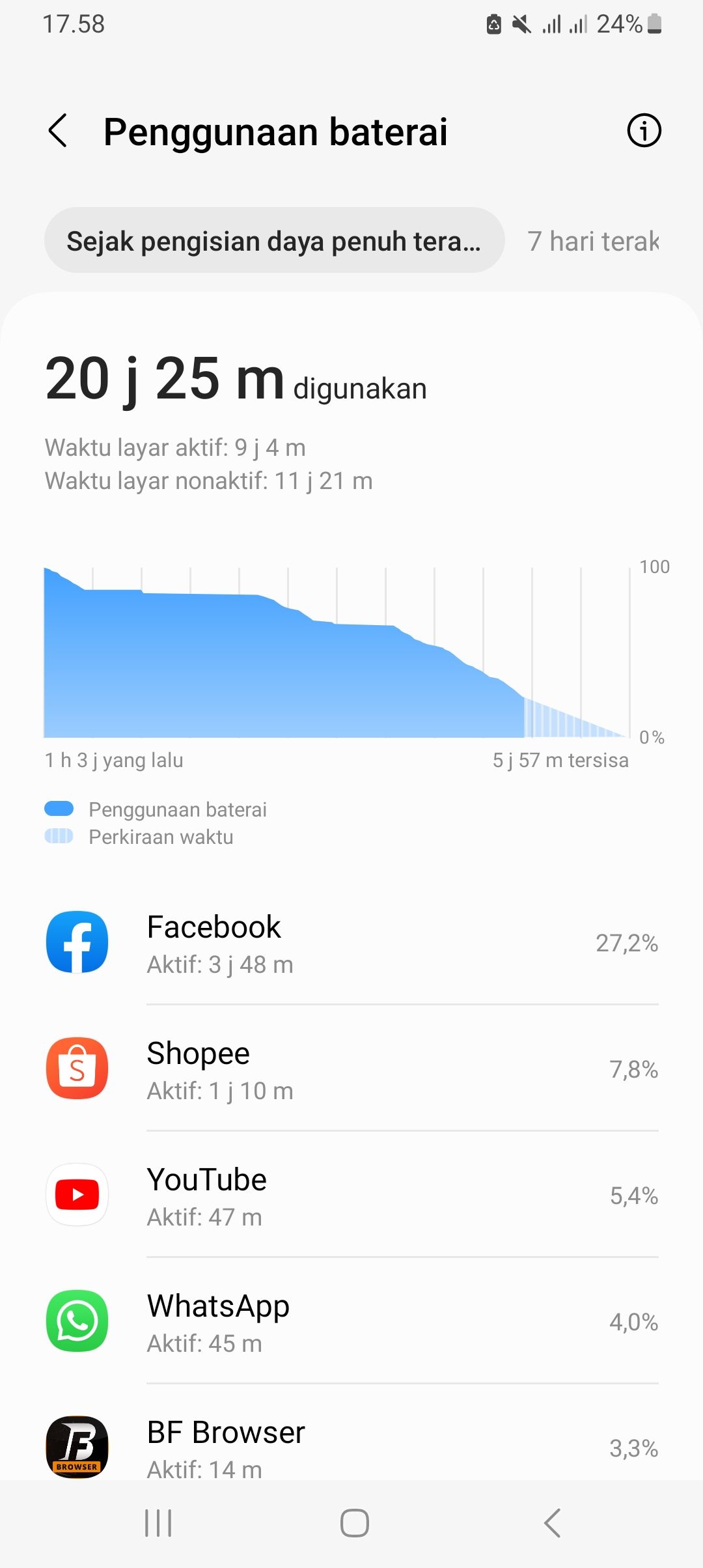703x1568 pixels.
Task: Open Facebook battery usage details
Action: point(77,943)
